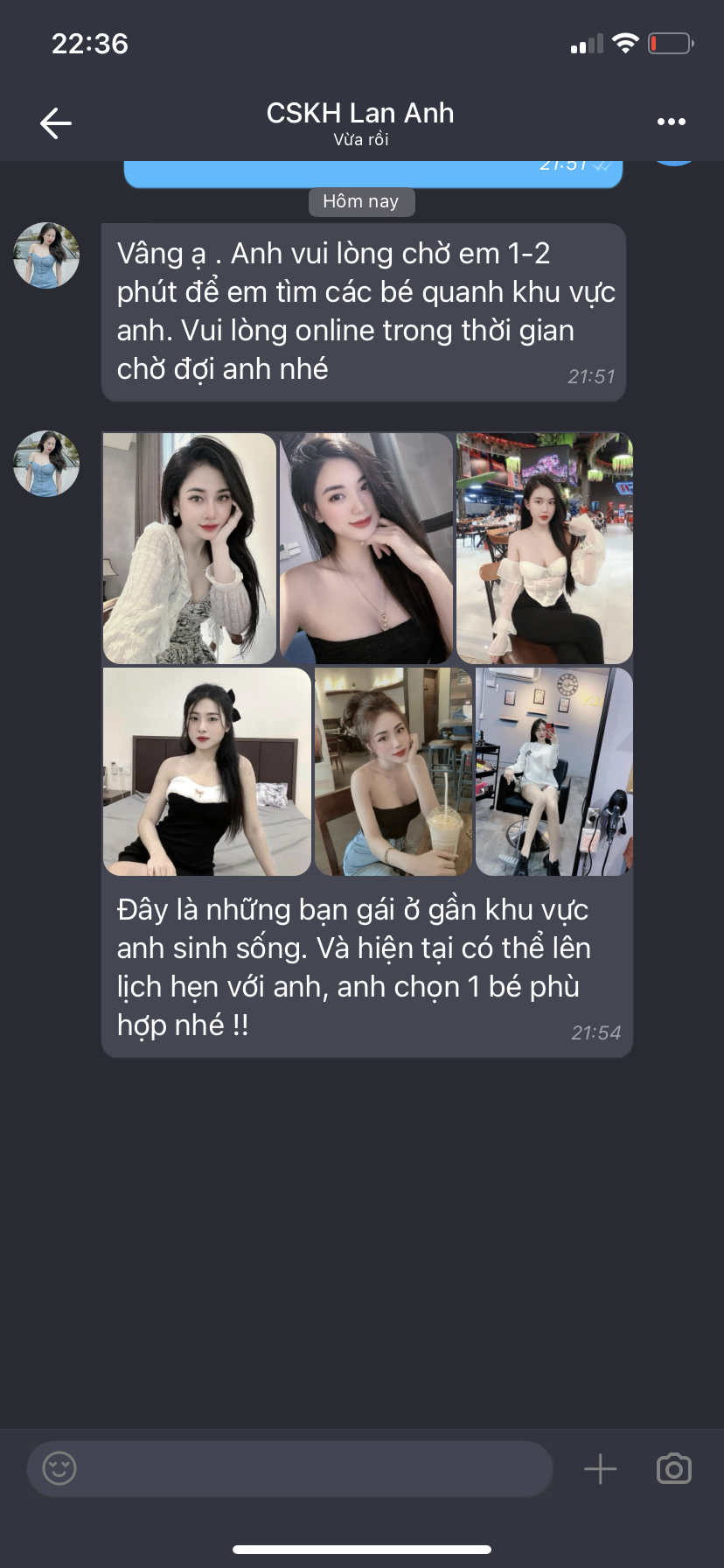Open the emoji sticker picker
Viewport: 724px width, 1568px height.
[x=59, y=1468]
